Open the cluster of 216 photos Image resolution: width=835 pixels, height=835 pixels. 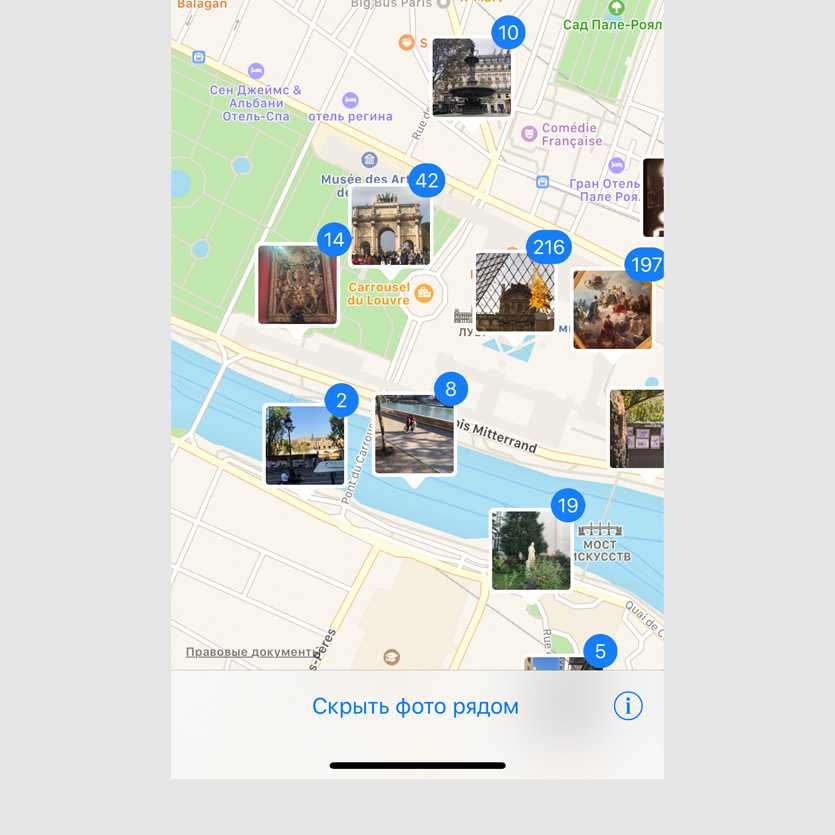[x=515, y=292]
